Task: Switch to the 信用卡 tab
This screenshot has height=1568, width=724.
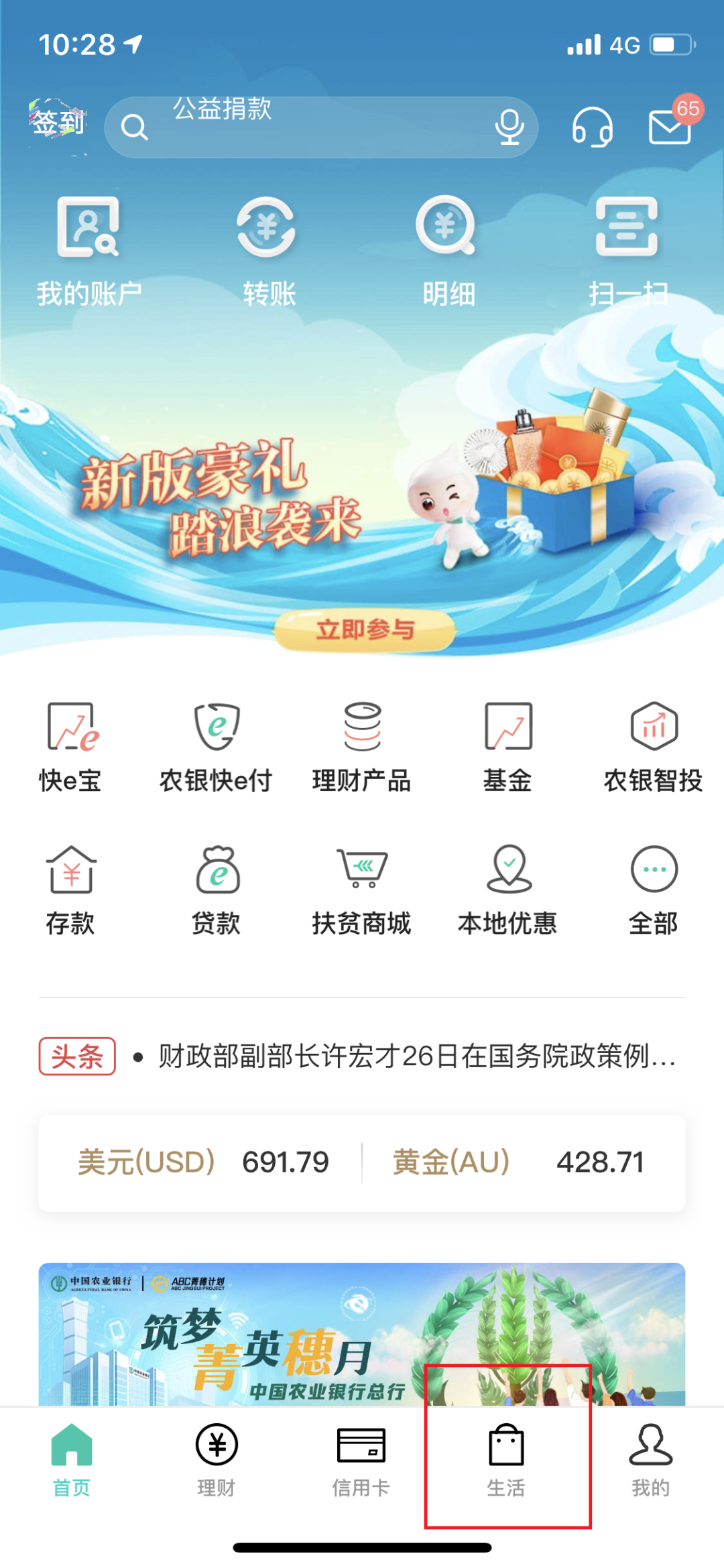Action: 361,1461
